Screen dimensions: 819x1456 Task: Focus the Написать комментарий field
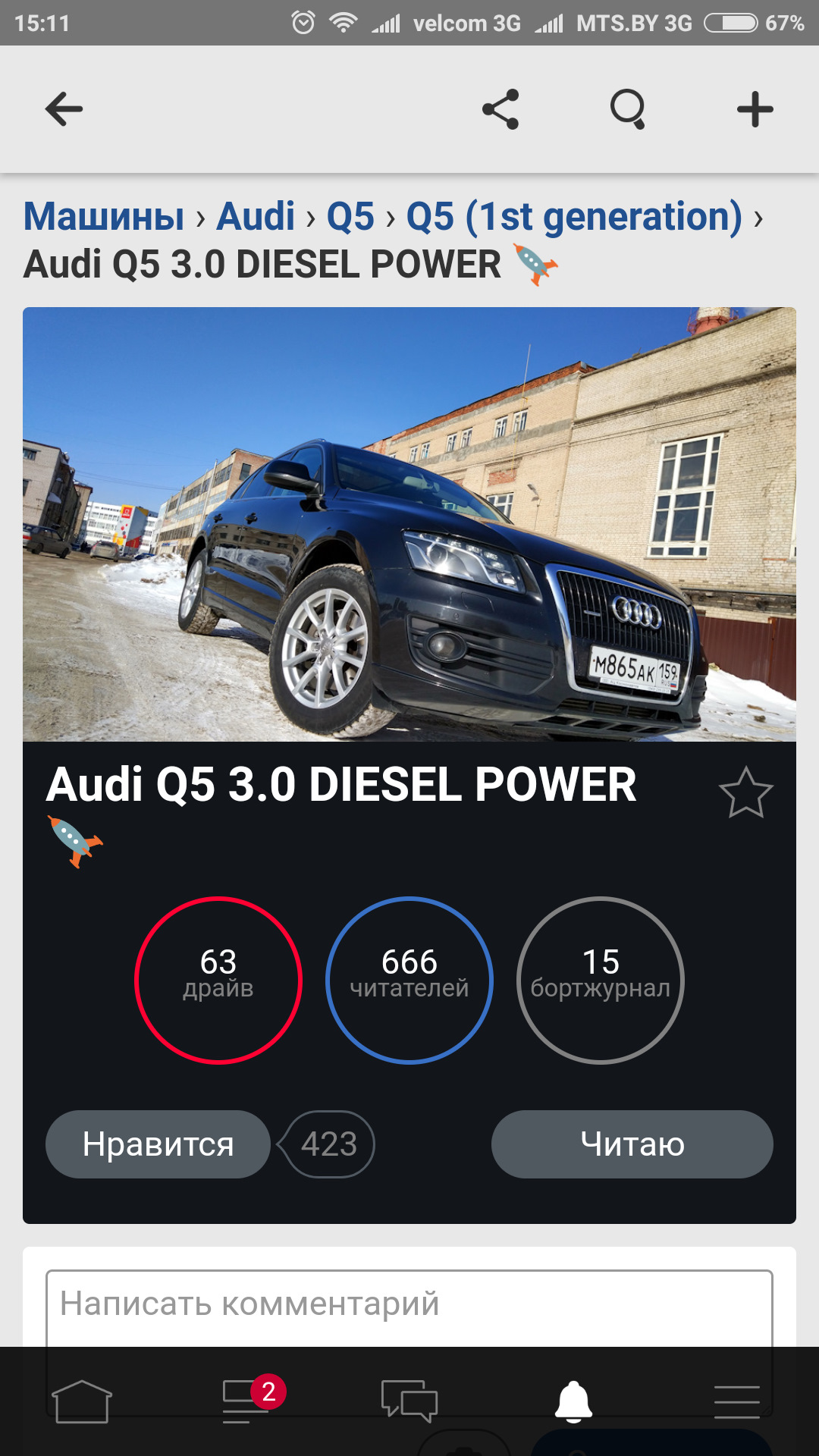click(409, 1306)
